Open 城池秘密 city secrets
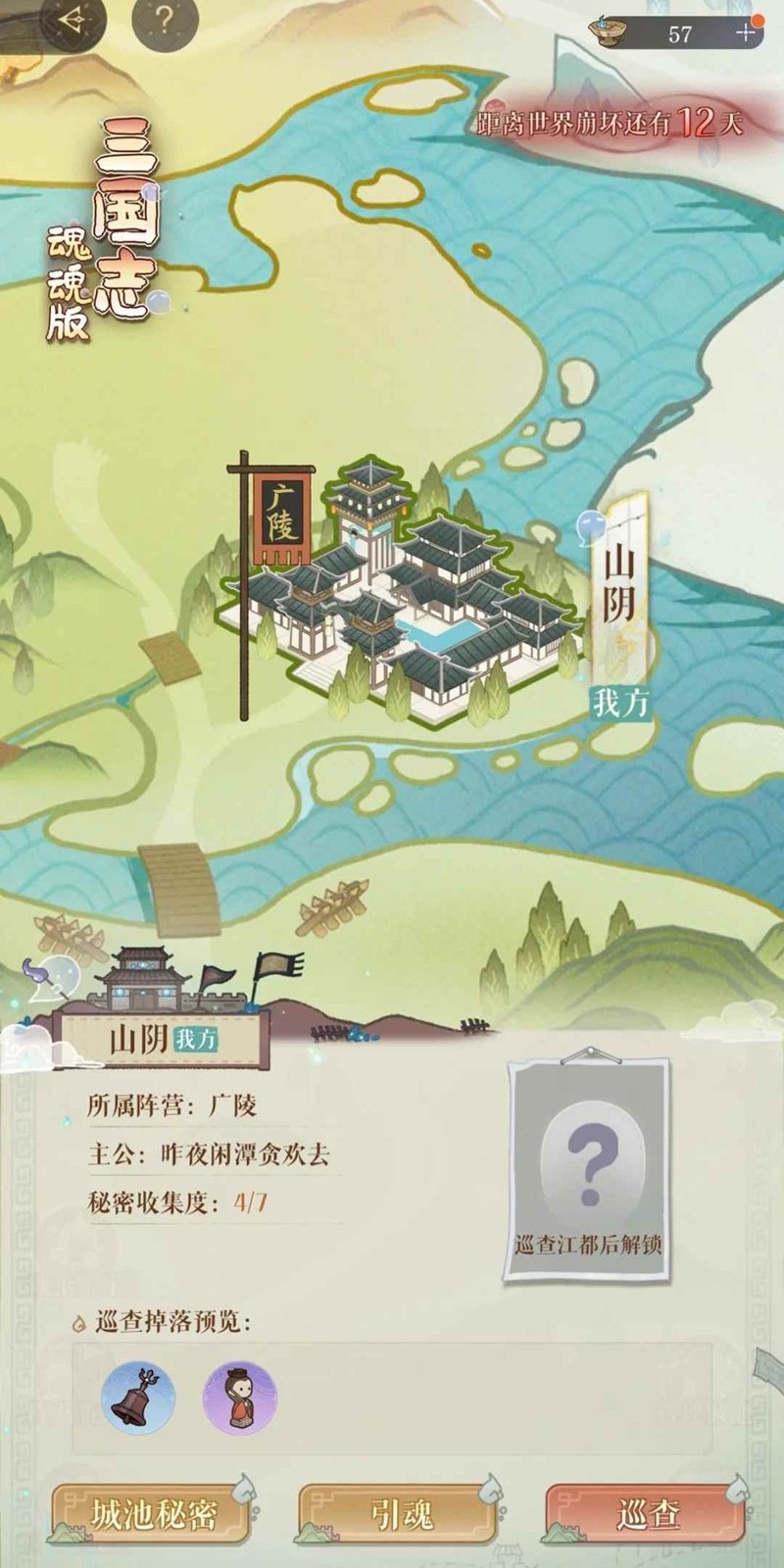This screenshot has width=784, height=1568. (x=154, y=1514)
